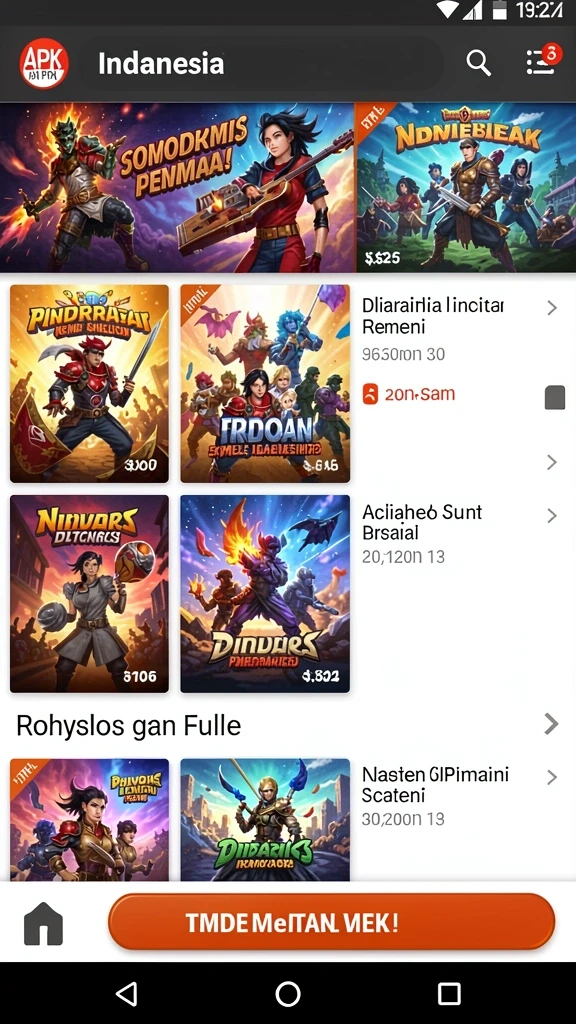
Task: Open recent apps from navigation bar
Action: click(x=449, y=994)
